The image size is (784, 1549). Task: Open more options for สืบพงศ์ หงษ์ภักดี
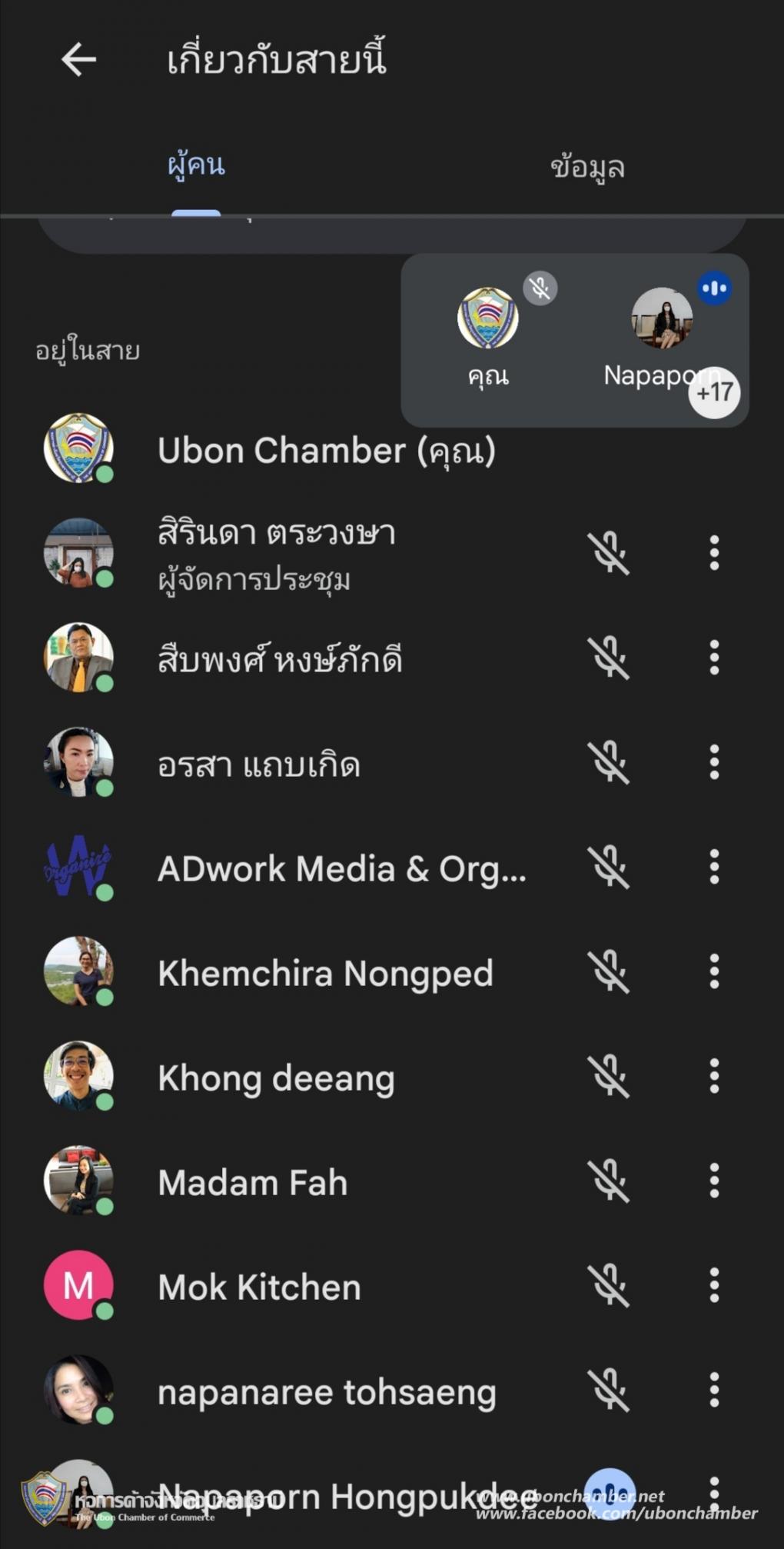coord(714,658)
